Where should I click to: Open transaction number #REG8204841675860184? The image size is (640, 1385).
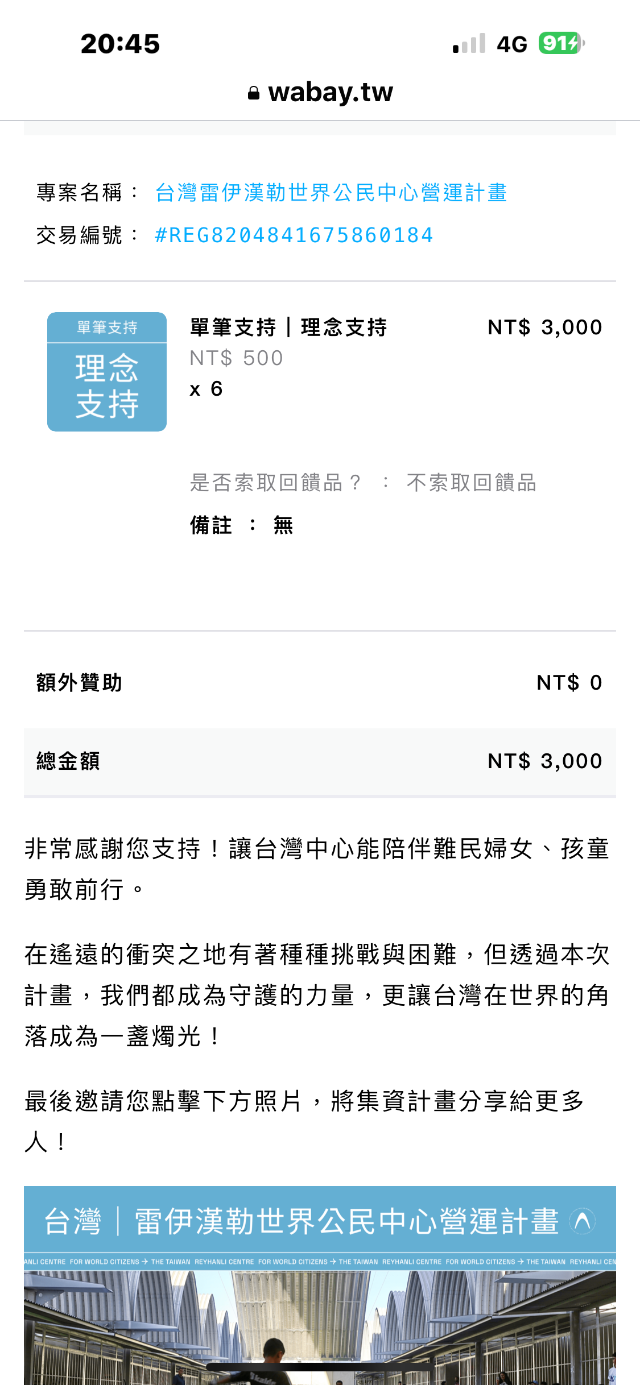(x=294, y=236)
